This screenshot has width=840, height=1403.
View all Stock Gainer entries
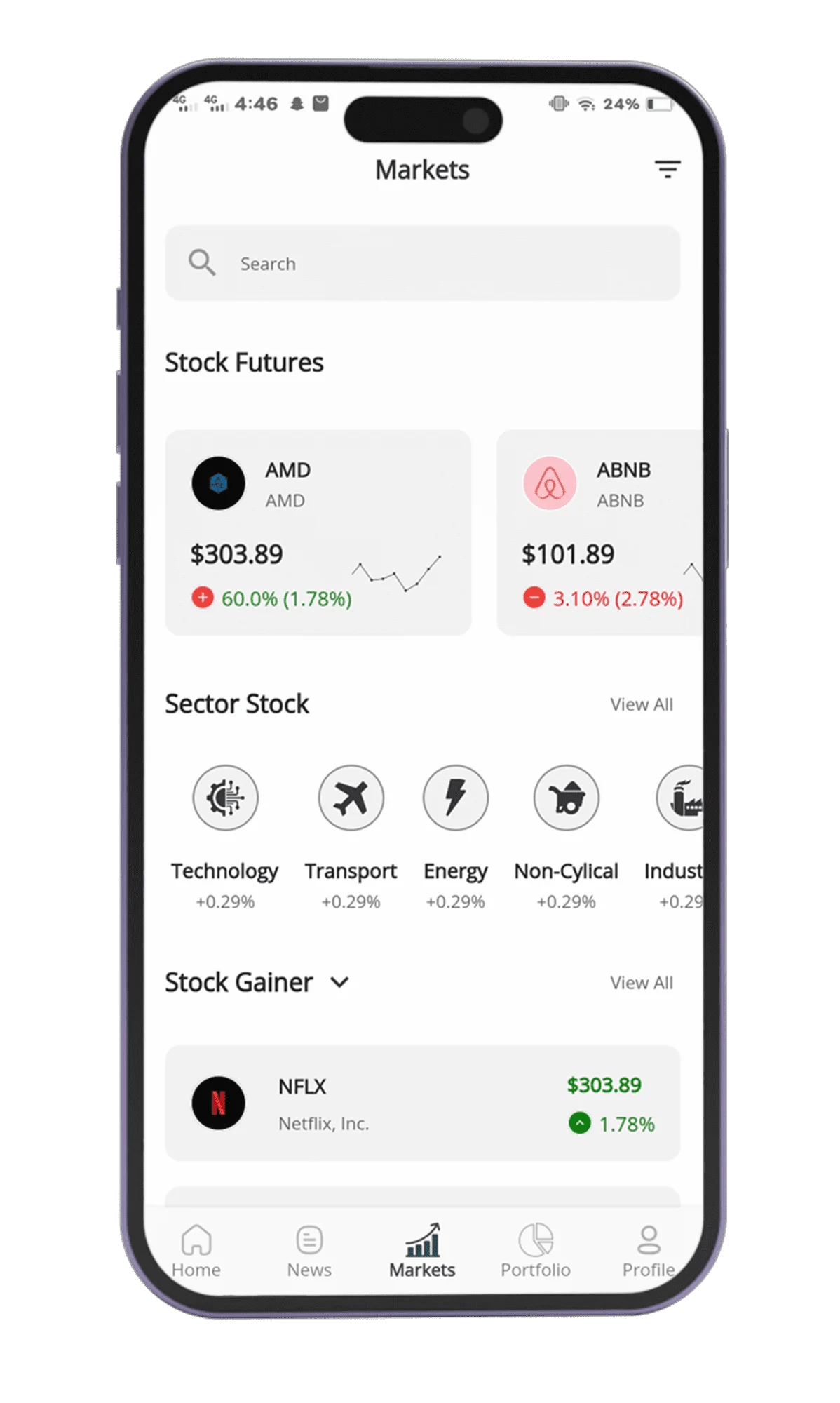pos(641,983)
